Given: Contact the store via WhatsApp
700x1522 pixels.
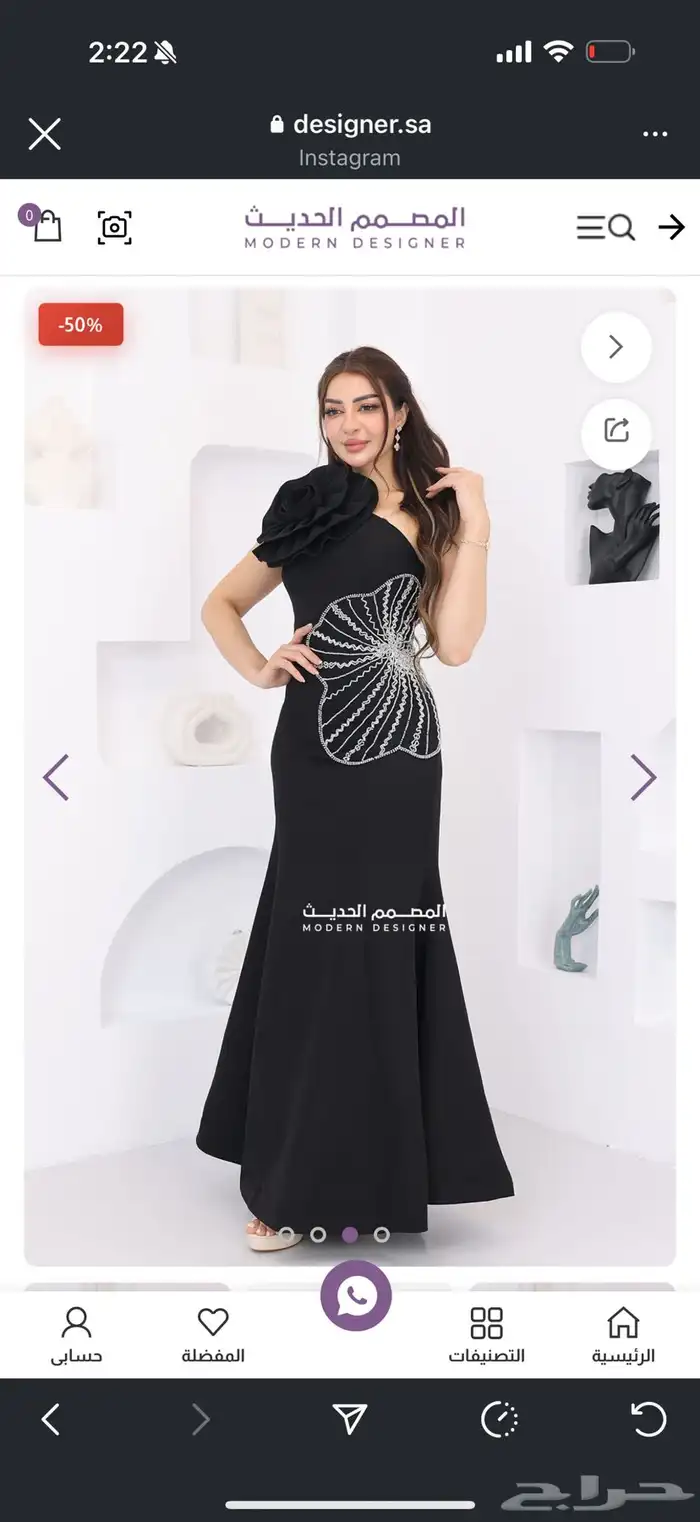Looking at the screenshot, I should point(355,1297).
